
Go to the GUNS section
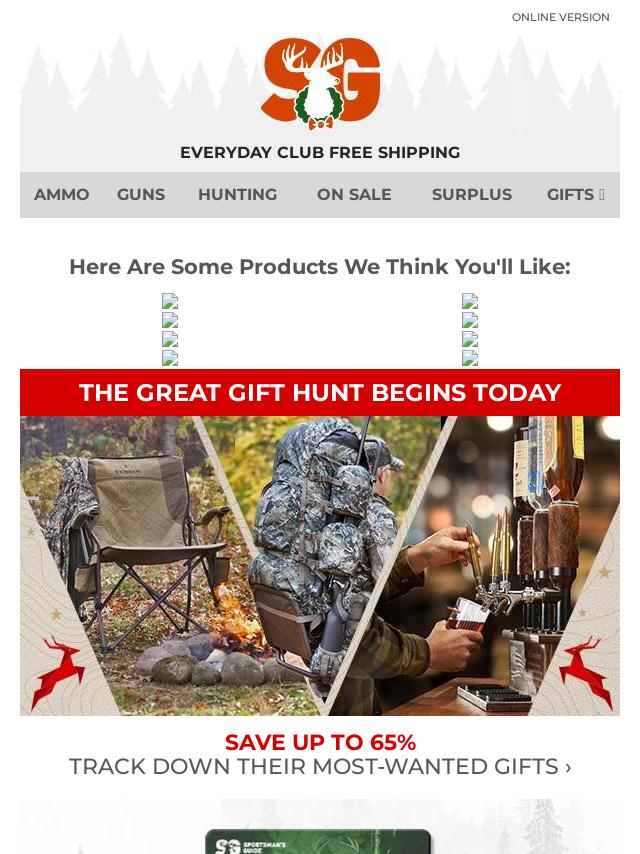[140, 195]
